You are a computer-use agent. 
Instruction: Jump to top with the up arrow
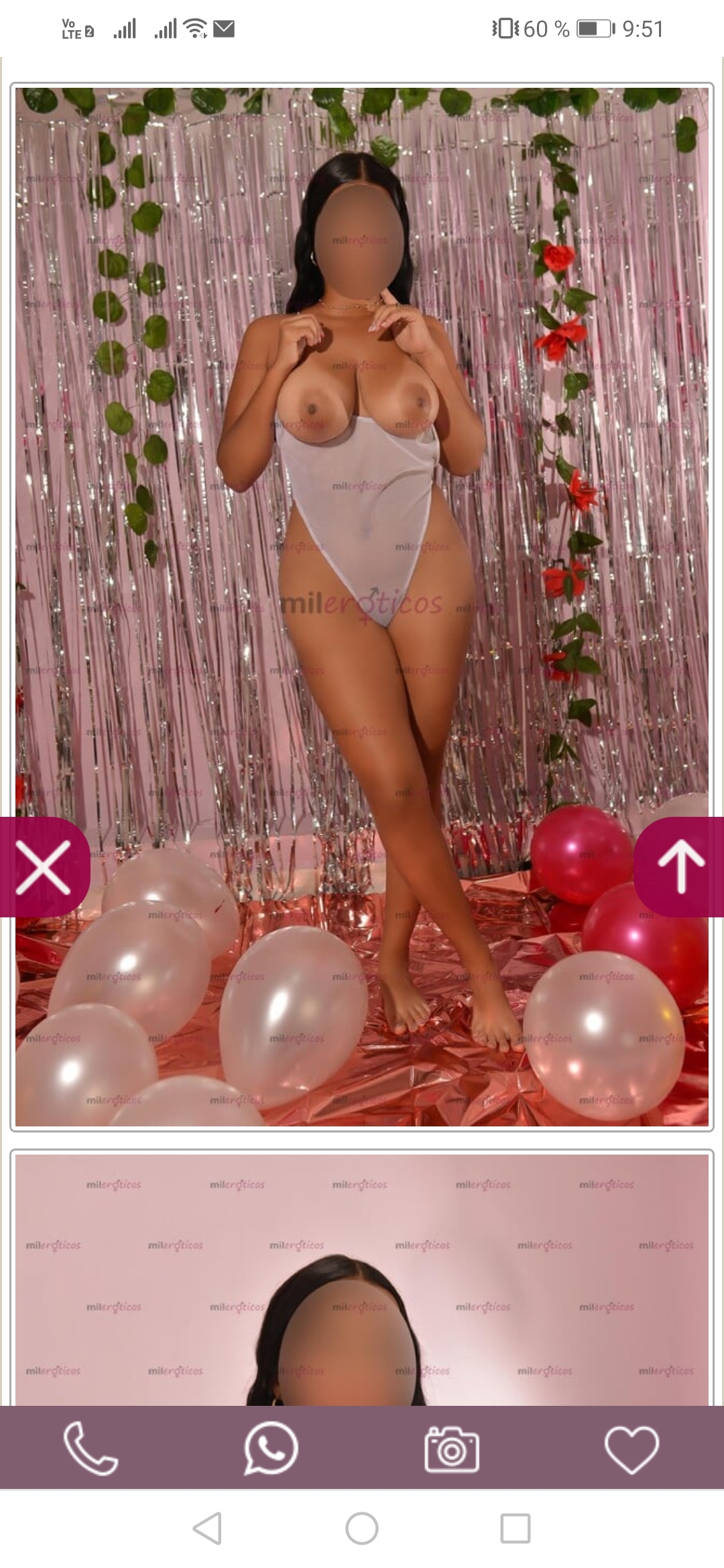(x=680, y=867)
